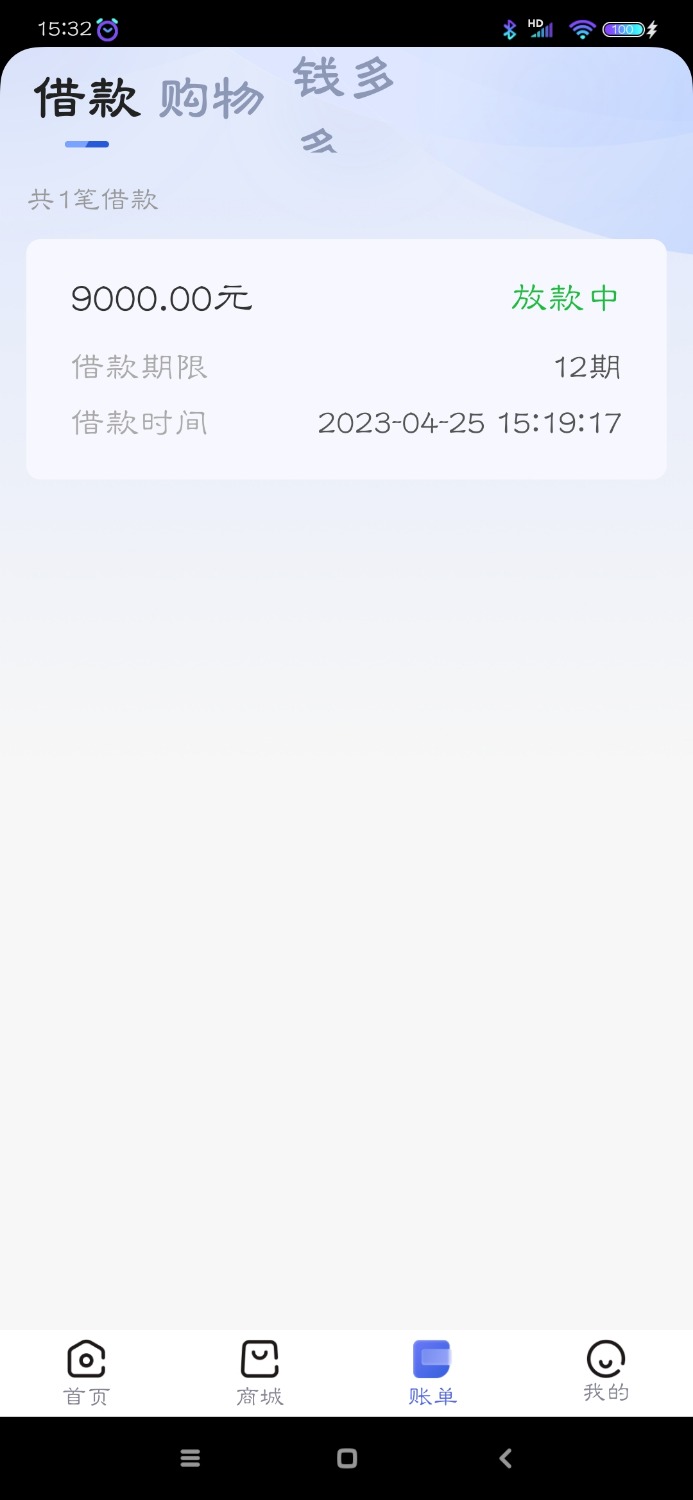Select the 借款 tab

pyautogui.click(x=87, y=99)
